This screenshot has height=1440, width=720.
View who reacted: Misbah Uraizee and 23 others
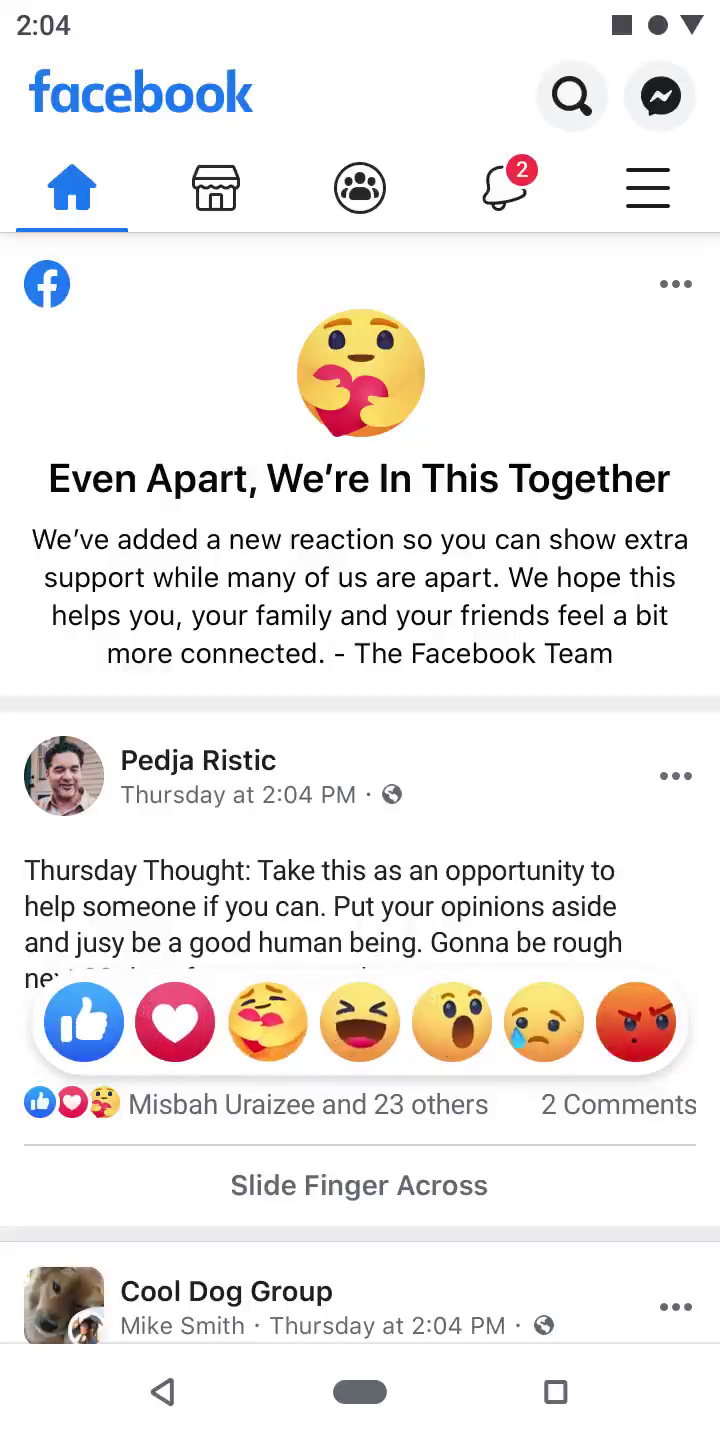307,1105
